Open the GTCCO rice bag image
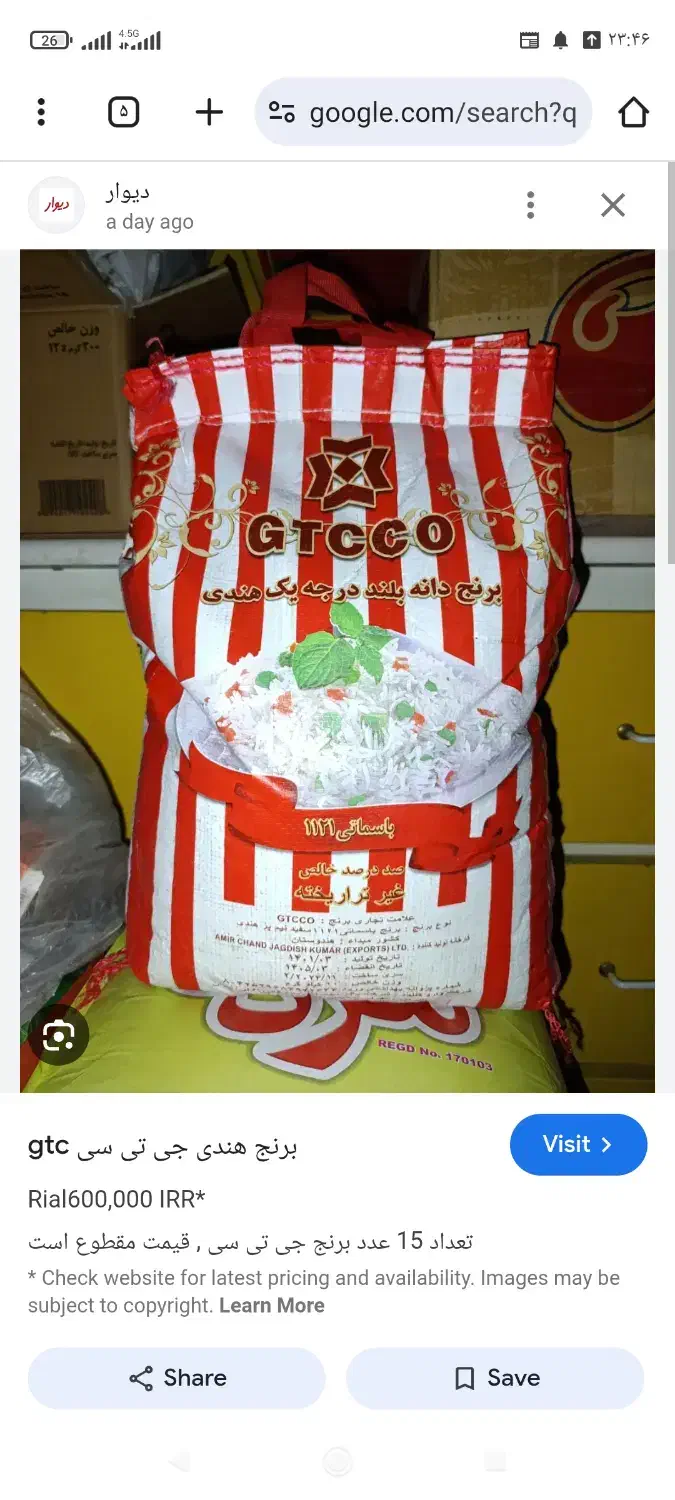This screenshot has height=1500, width=675. (337, 670)
